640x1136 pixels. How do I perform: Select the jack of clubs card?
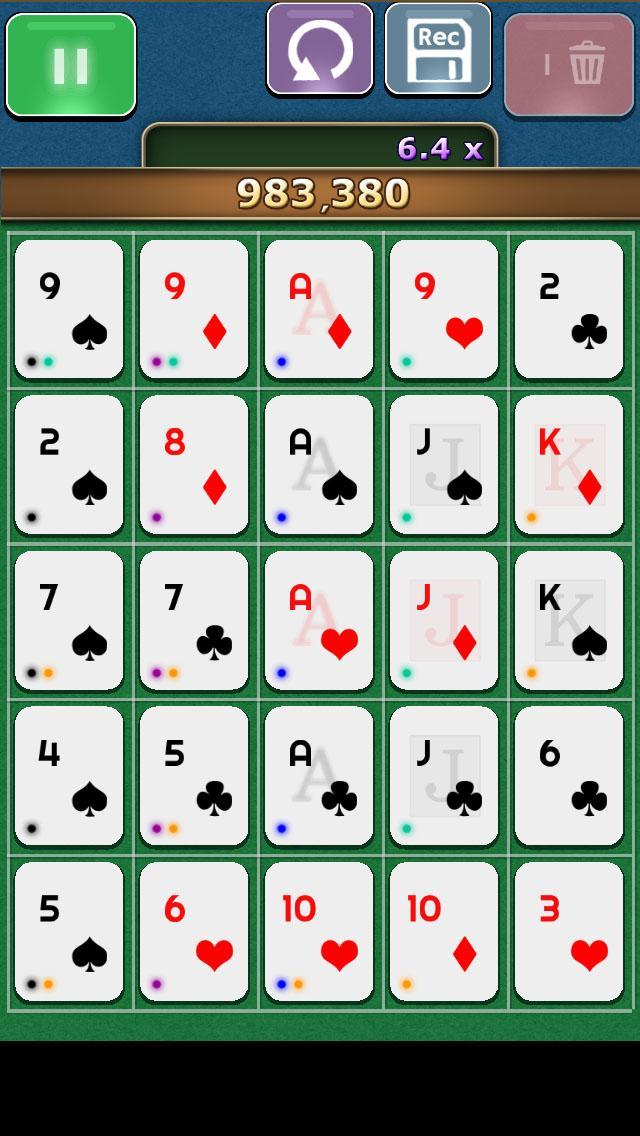click(444, 776)
